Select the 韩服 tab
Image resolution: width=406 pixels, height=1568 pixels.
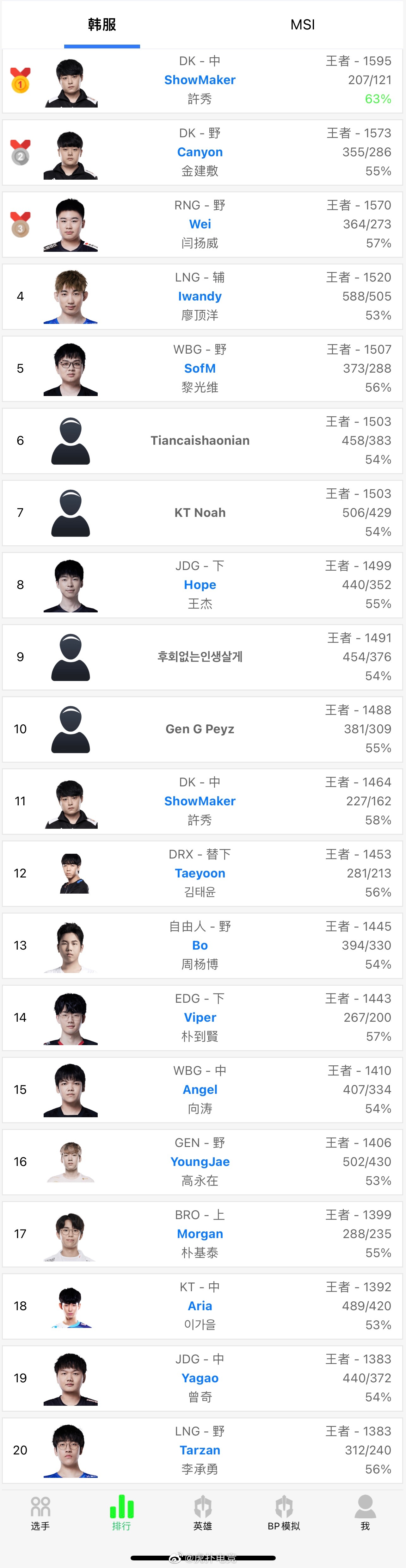point(101,24)
